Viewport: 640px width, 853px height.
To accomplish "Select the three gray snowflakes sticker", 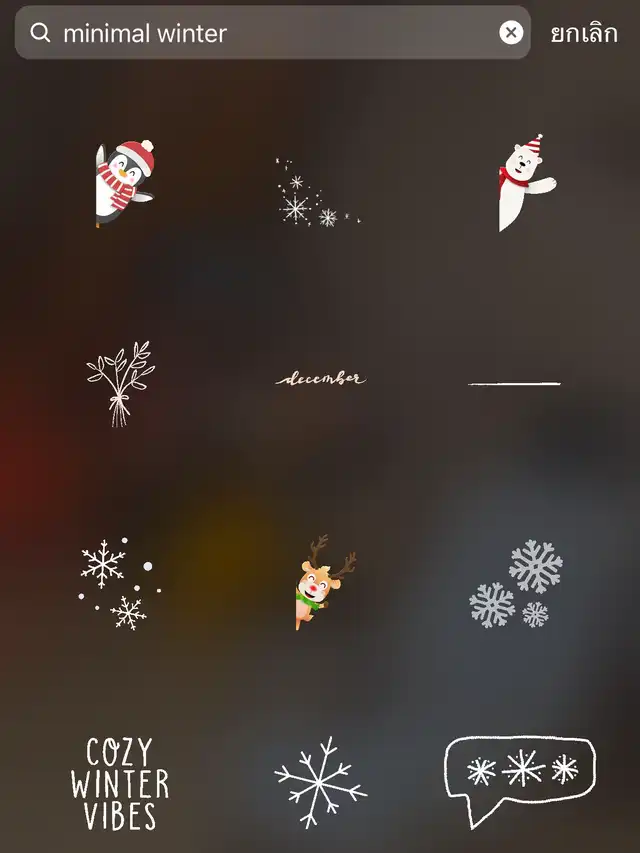I will (517, 584).
